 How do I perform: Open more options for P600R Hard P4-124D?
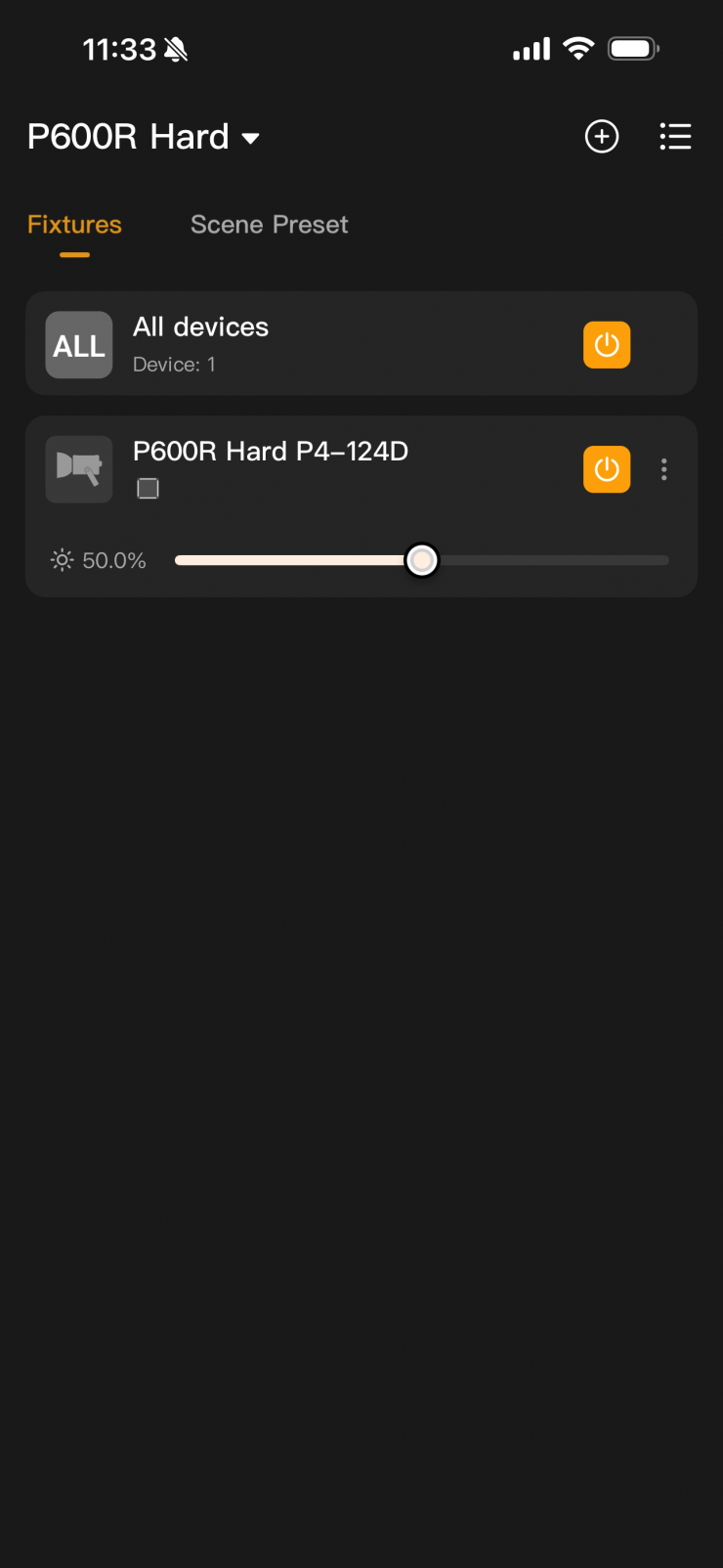click(x=664, y=470)
